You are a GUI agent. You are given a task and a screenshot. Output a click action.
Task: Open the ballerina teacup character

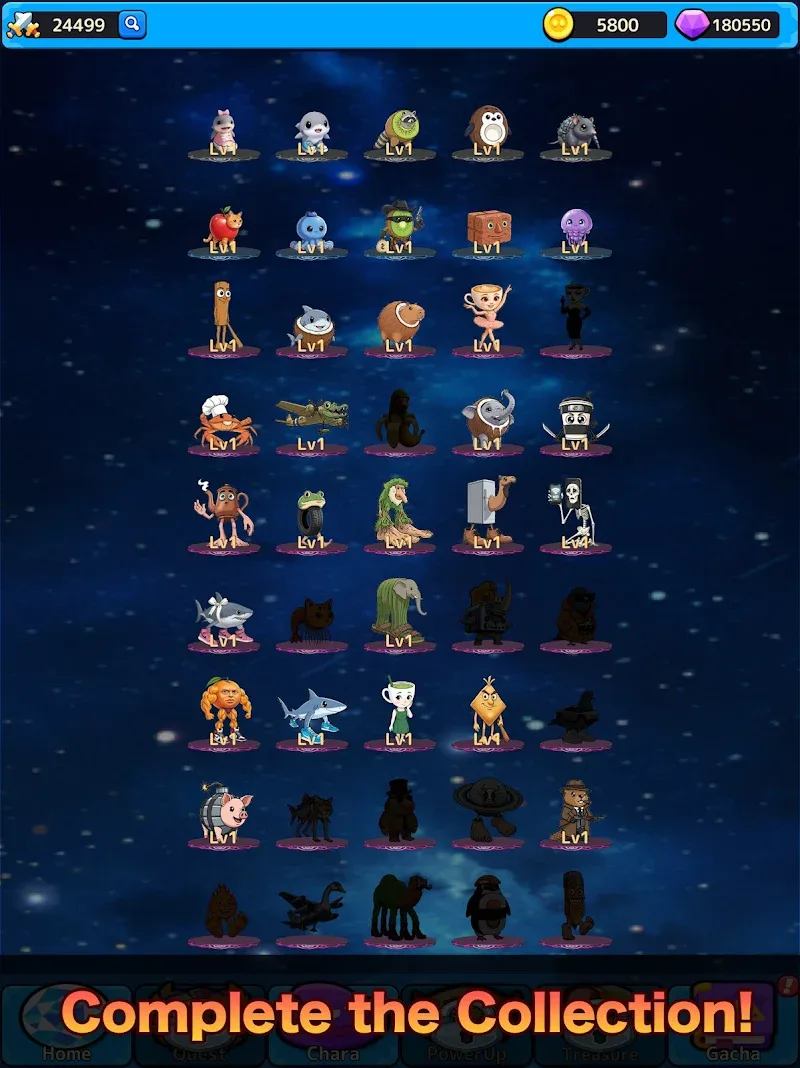487,318
